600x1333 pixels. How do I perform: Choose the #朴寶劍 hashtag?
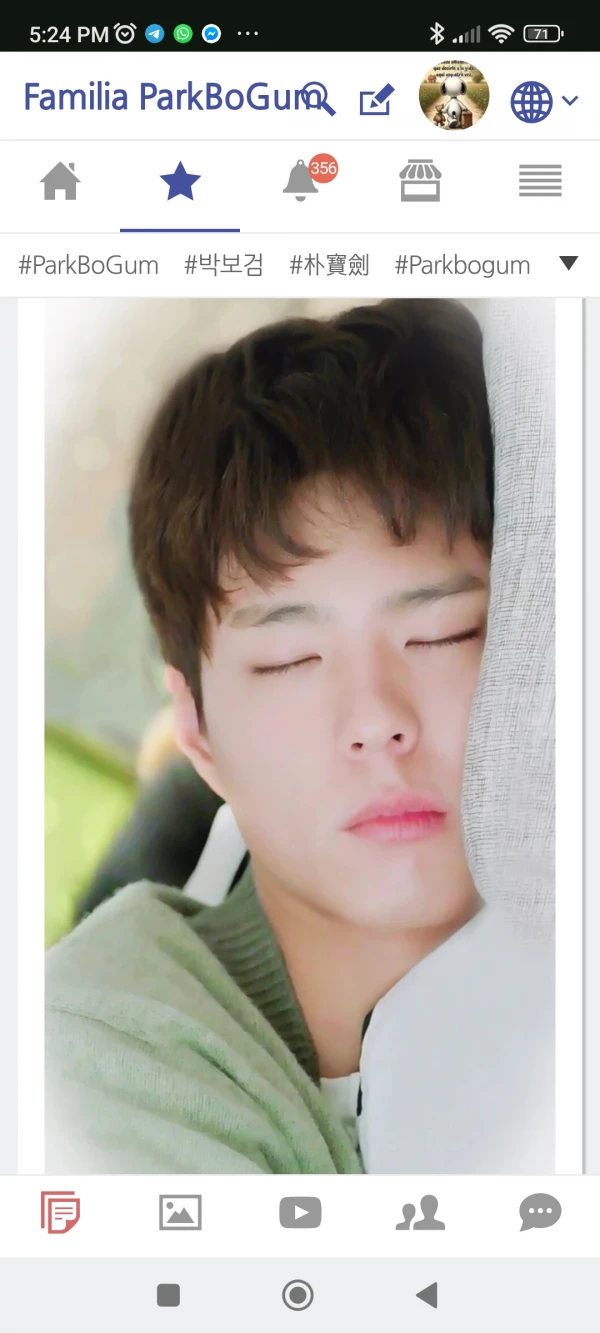click(x=329, y=265)
